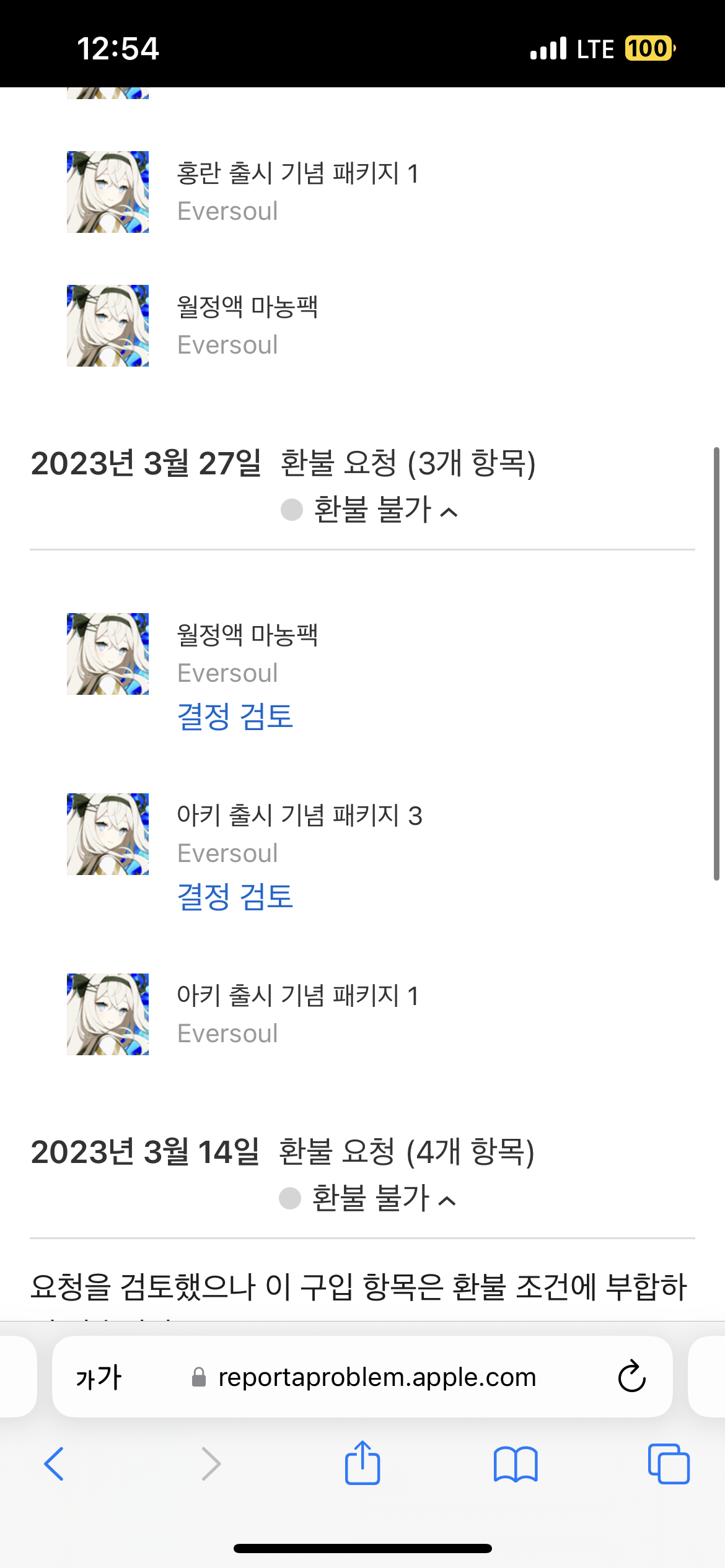
Task: Open 결정 검토 link under 월정액 마농팩
Action: coord(235,717)
